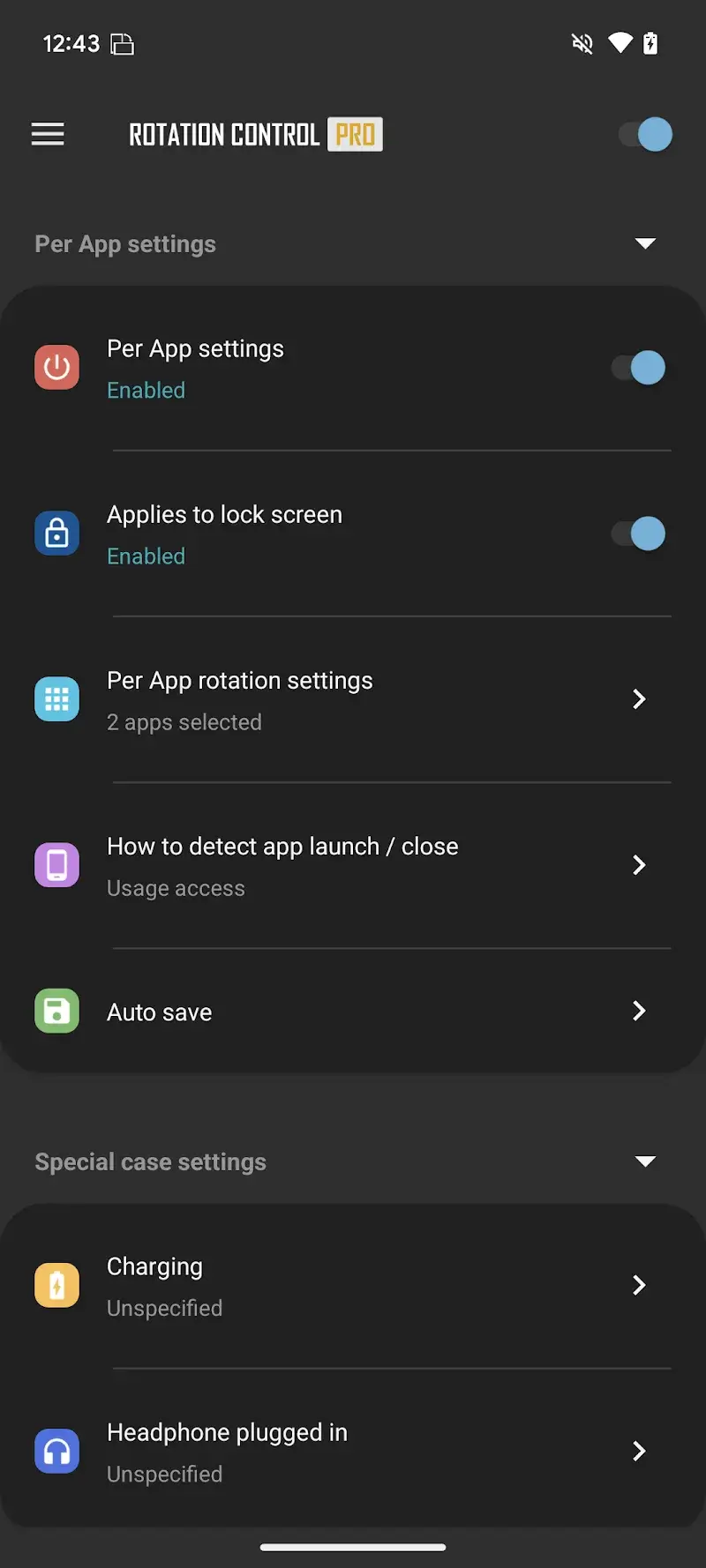Click the app grid icon for Per App rotation settings
The height and width of the screenshot is (1568, 706).
(56, 698)
